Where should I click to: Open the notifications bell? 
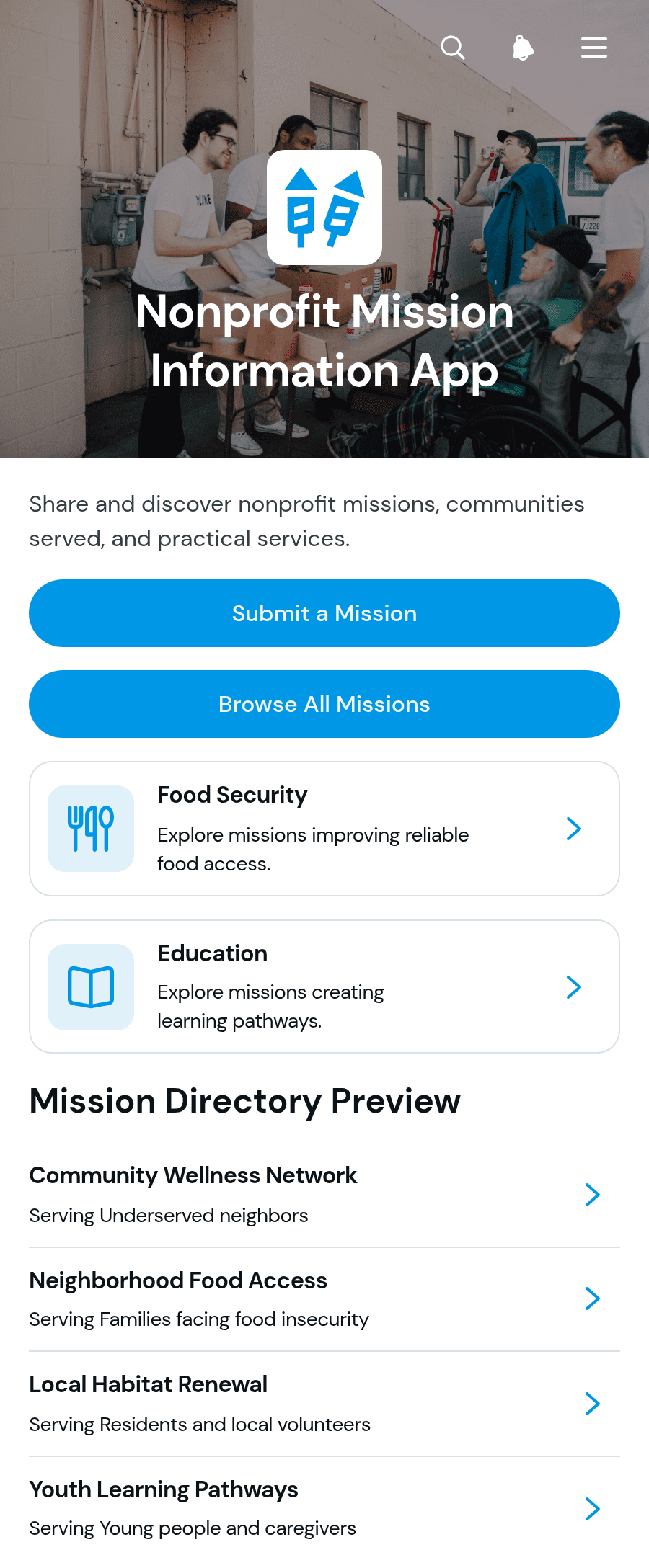(524, 48)
